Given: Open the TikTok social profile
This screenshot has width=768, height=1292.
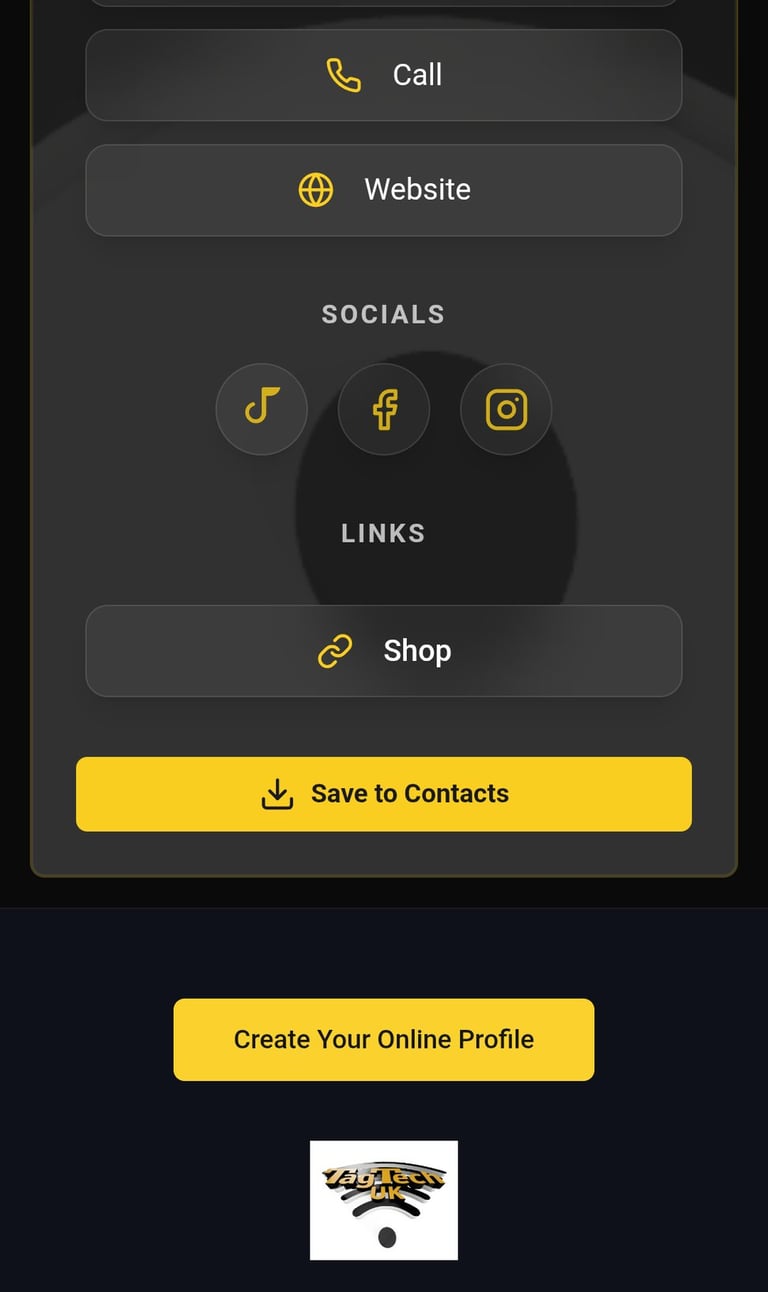Looking at the screenshot, I should coord(262,409).
